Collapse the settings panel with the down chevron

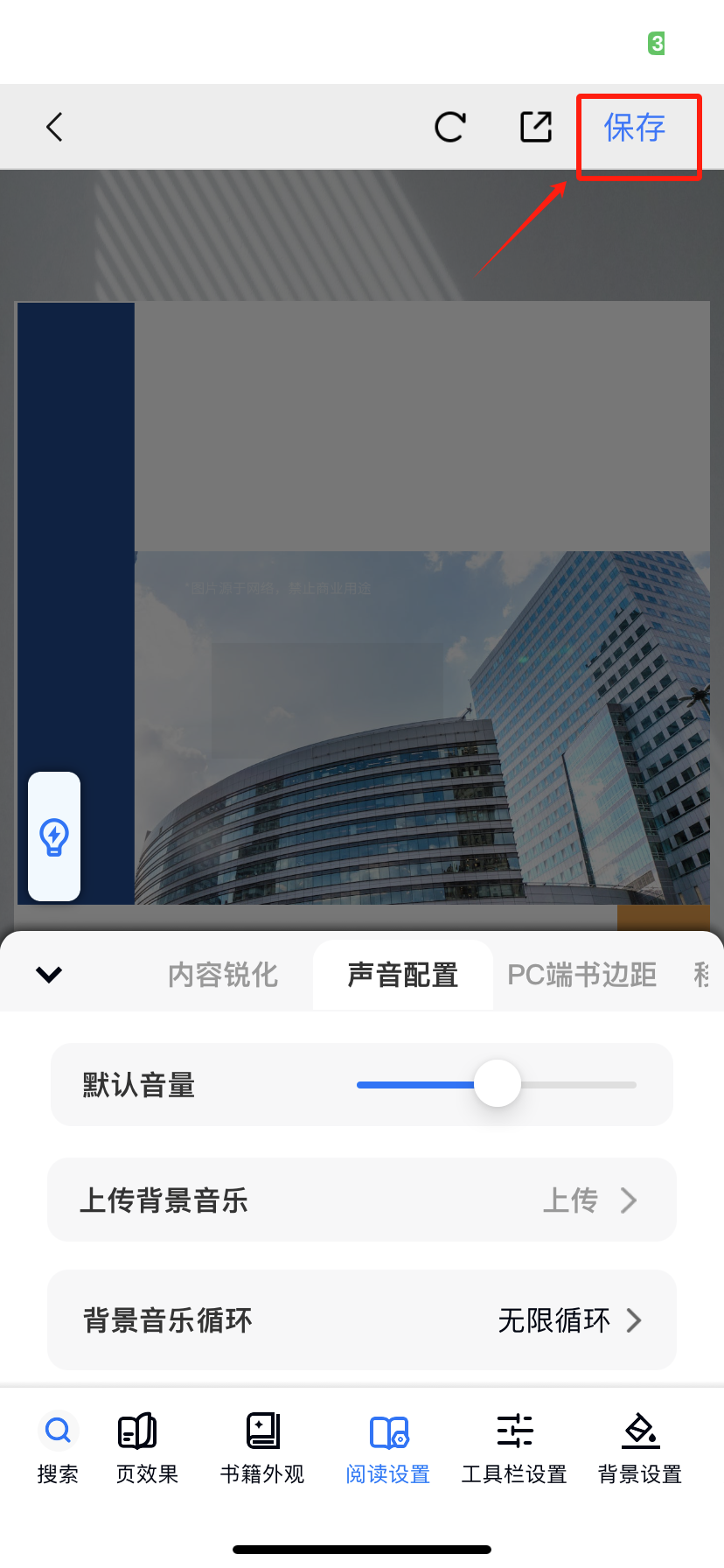coord(49,974)
